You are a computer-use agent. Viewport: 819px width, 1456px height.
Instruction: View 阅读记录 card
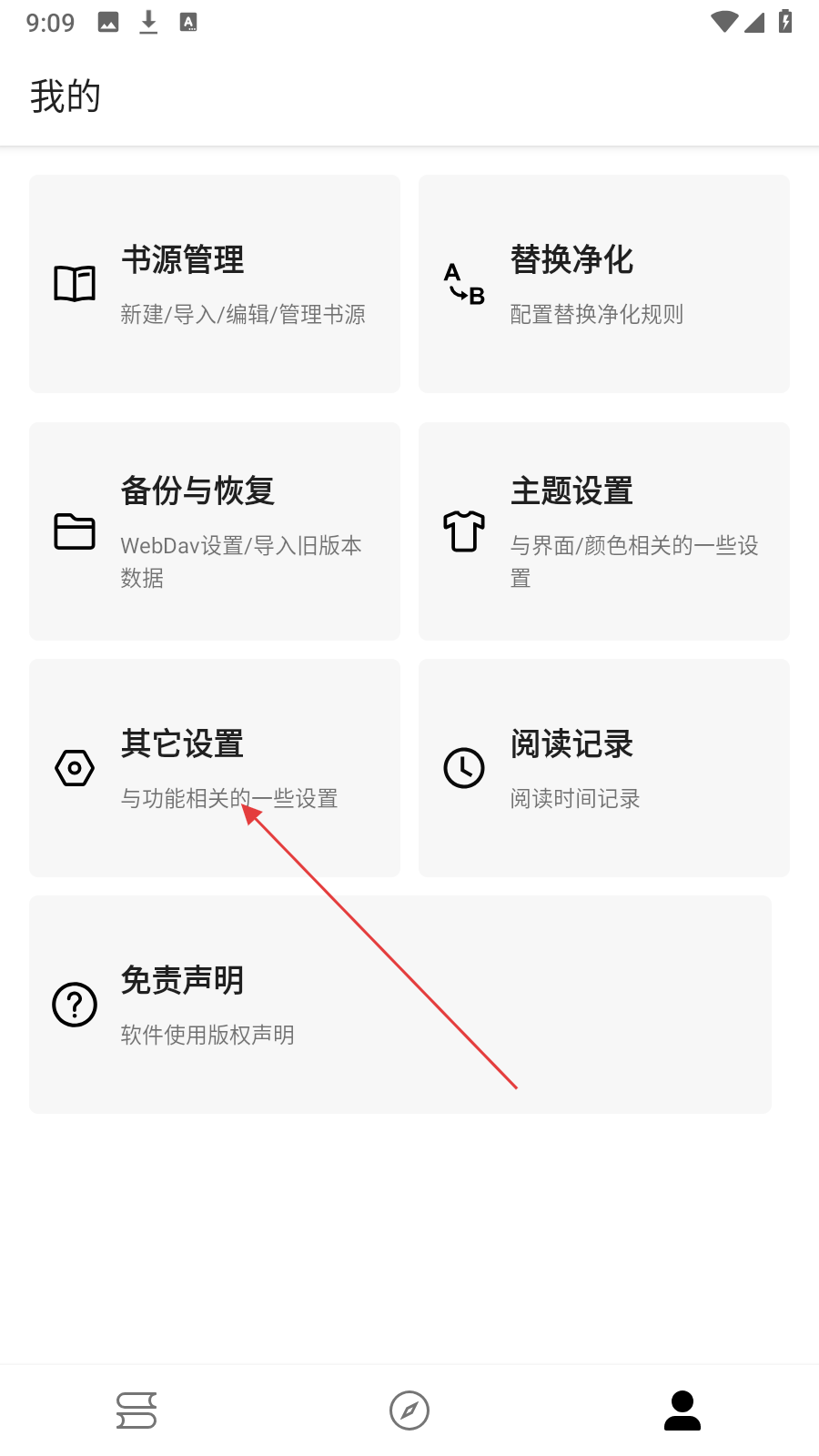604,768
